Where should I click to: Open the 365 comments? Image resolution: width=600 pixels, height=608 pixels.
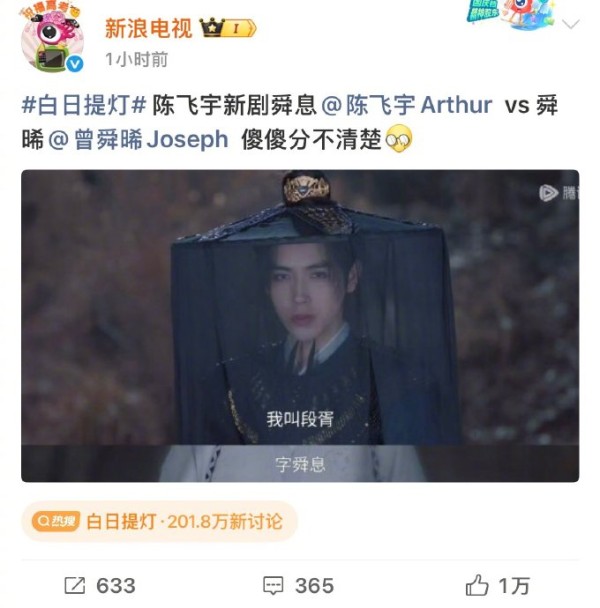(x=297, y=586)
